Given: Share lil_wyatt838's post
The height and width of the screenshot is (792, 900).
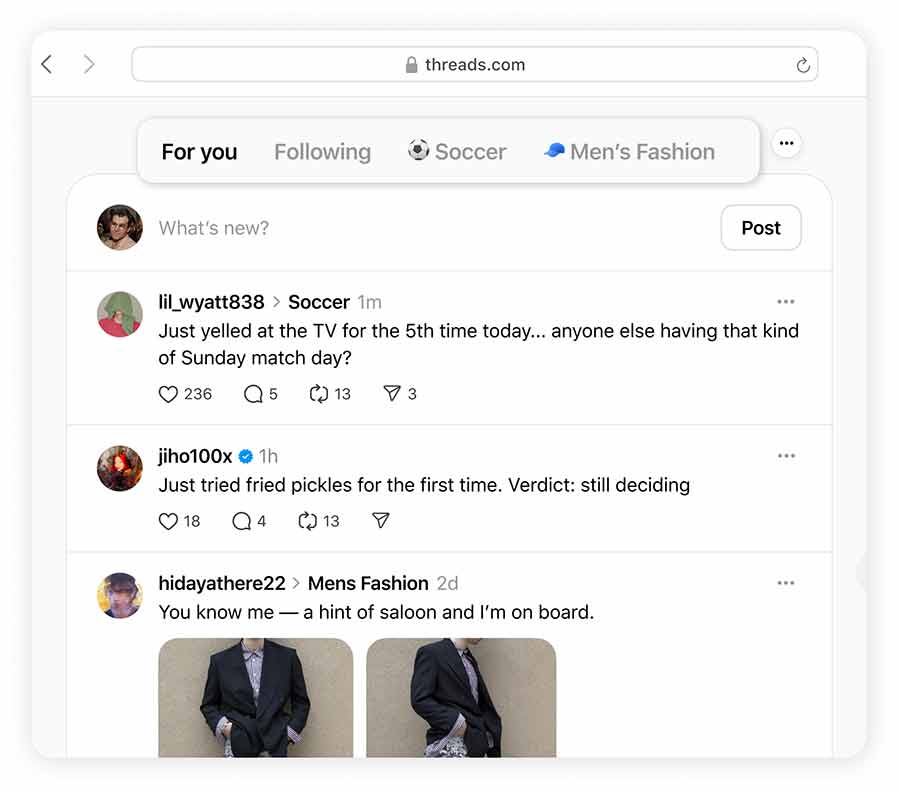Looking at the screenshot, I should pyautogui.click(x=392, y=394).
